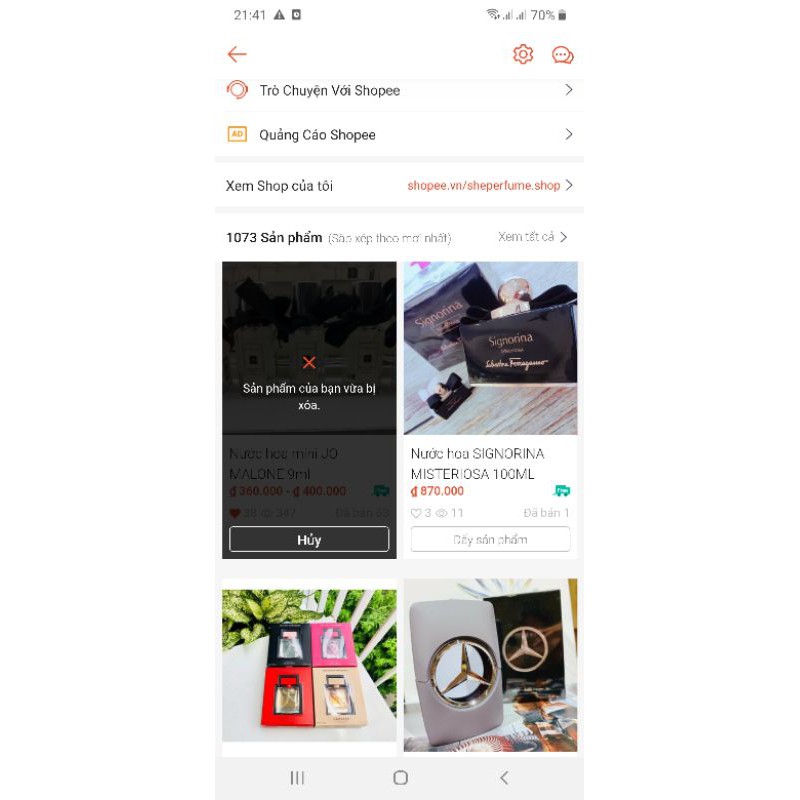Tap the system home button
800x800 pixels.
pyautogui.click(x=400, y=777)
